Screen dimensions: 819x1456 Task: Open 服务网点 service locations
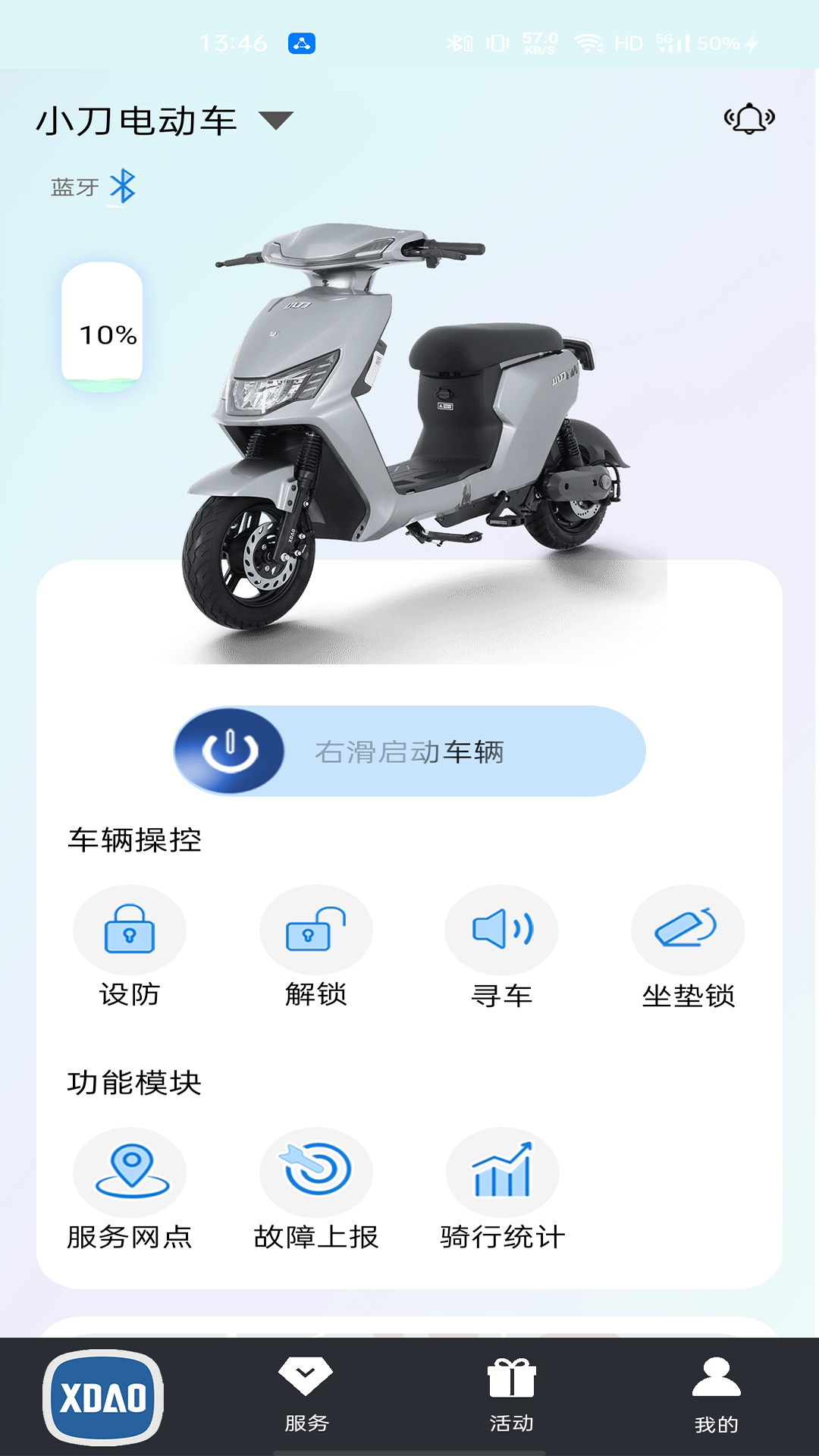pos(129,1172)
